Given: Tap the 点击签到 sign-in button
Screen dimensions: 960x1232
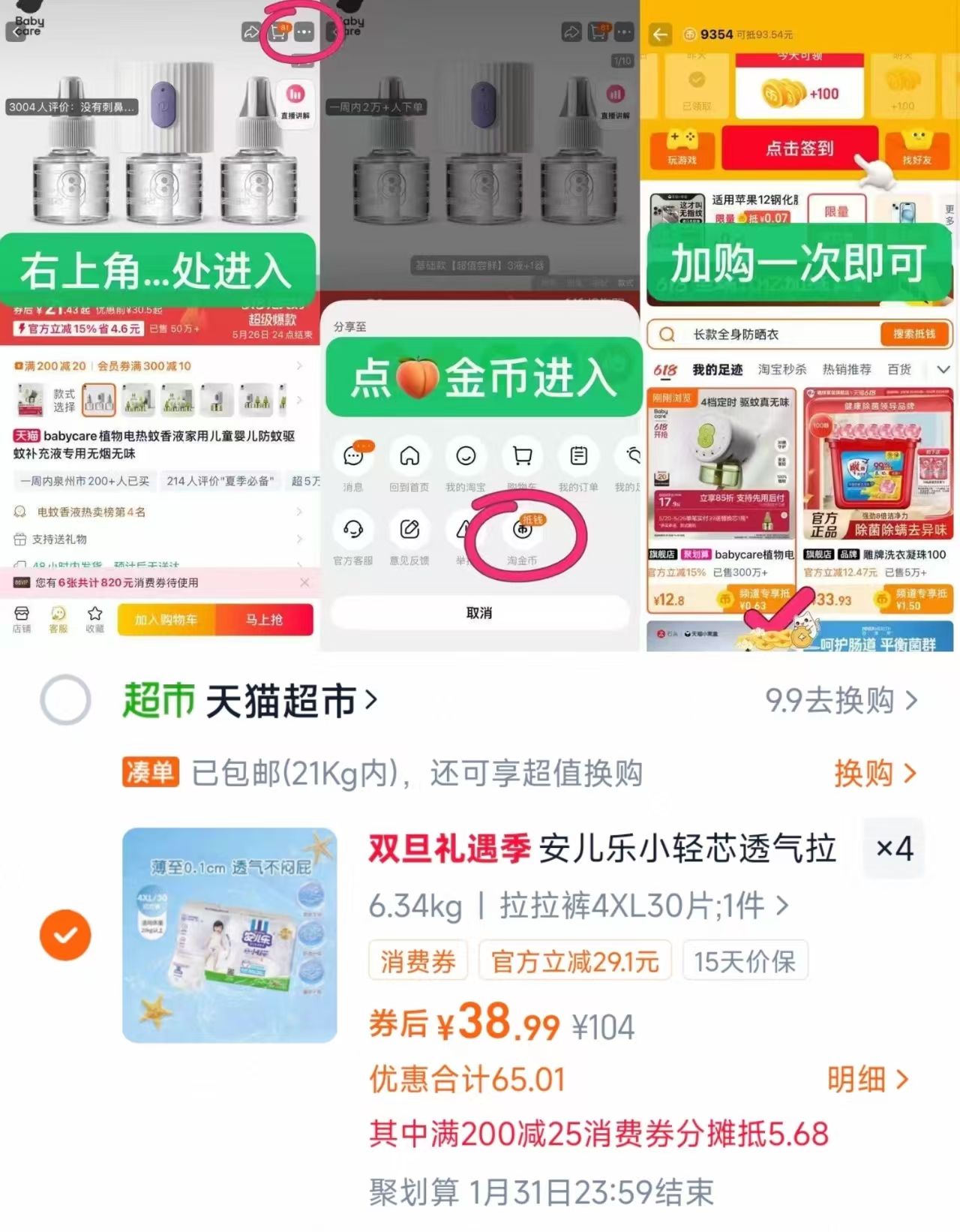Looking at the screenshot, I should pyautogui.click(x=799, y=149).
